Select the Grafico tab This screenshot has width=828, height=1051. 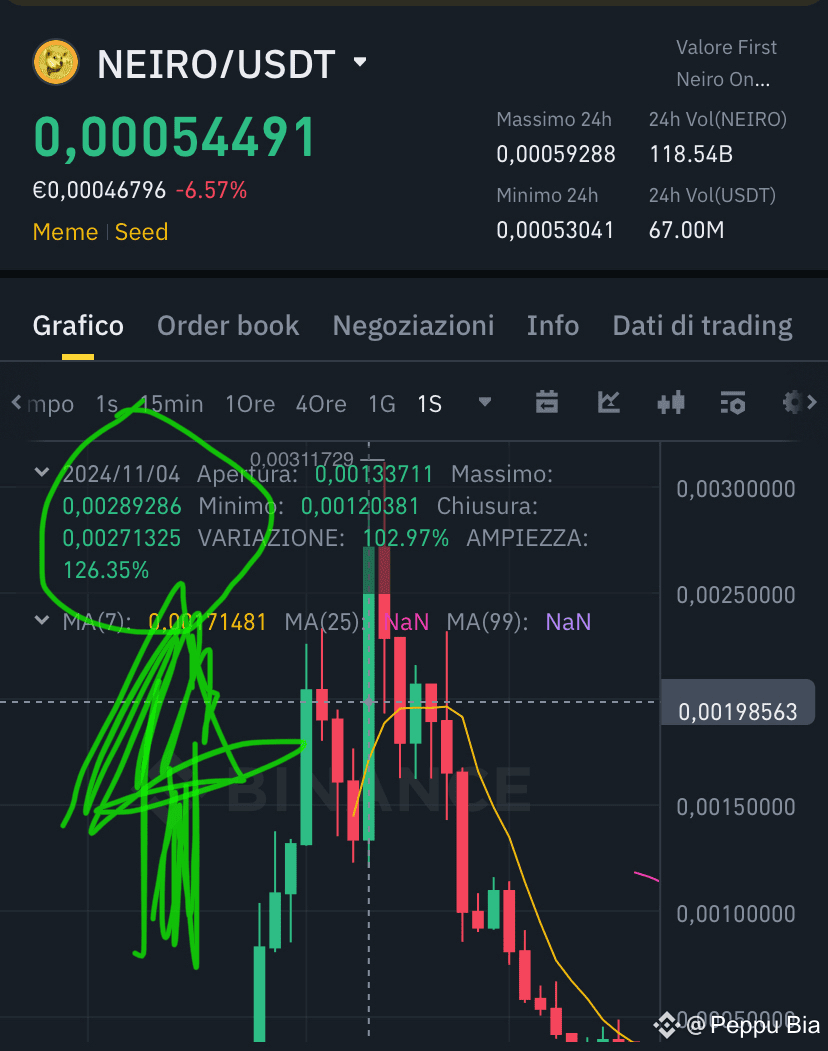(x=78, y=326)
